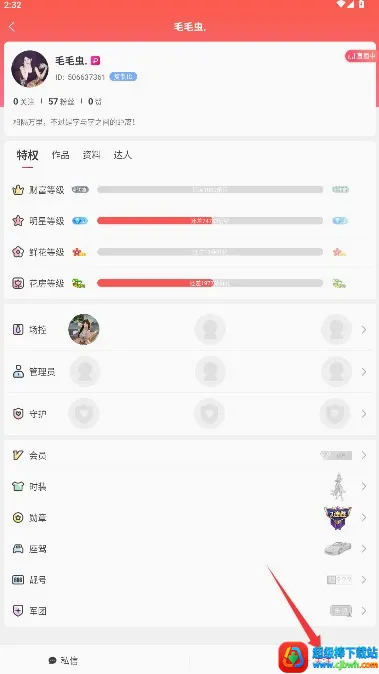
Task: Open the 勋章 row
Action: tap(190, 518)
